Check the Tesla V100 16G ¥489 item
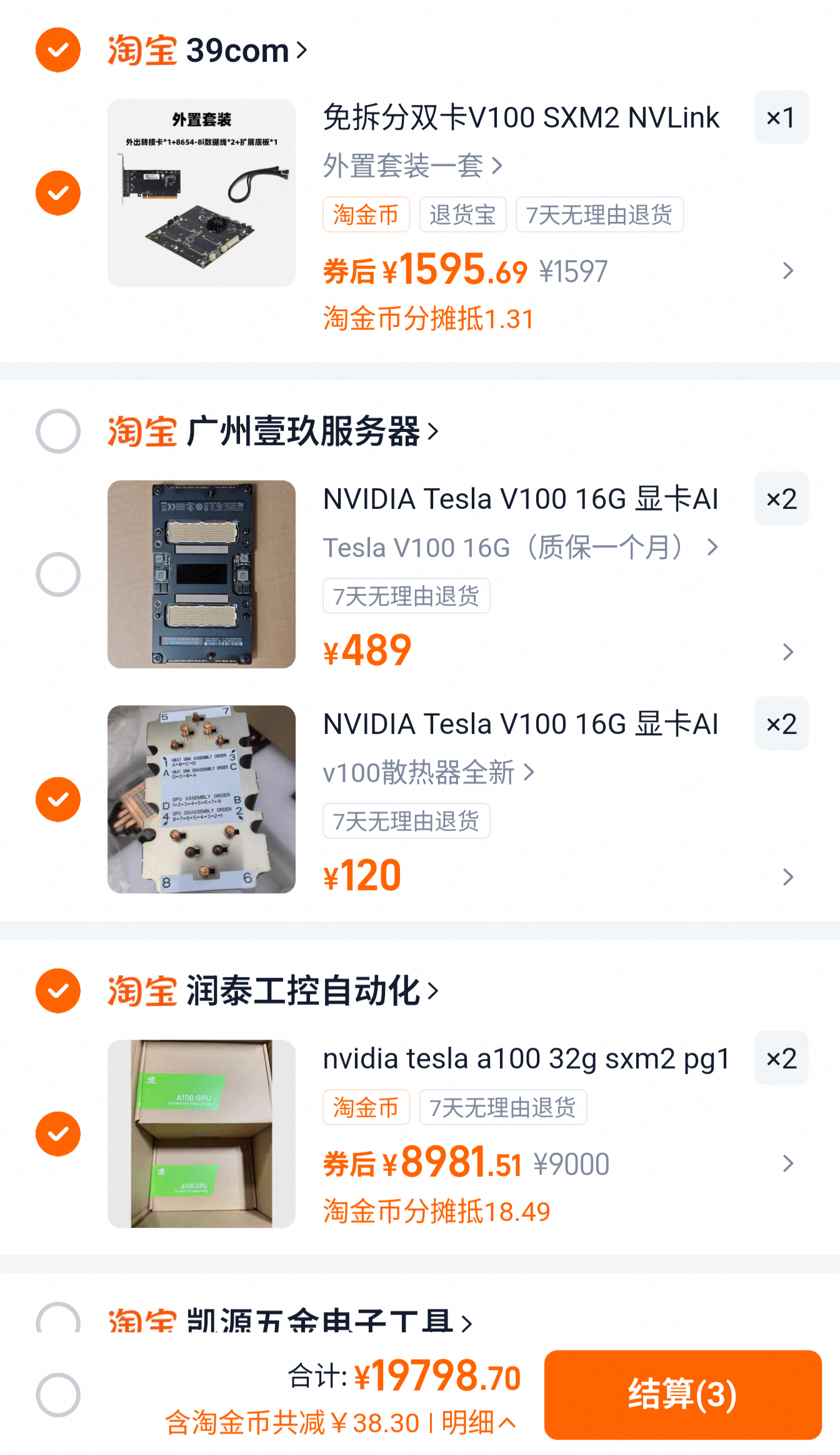This screenshot has width=840, height=1455. coord(58,574)
